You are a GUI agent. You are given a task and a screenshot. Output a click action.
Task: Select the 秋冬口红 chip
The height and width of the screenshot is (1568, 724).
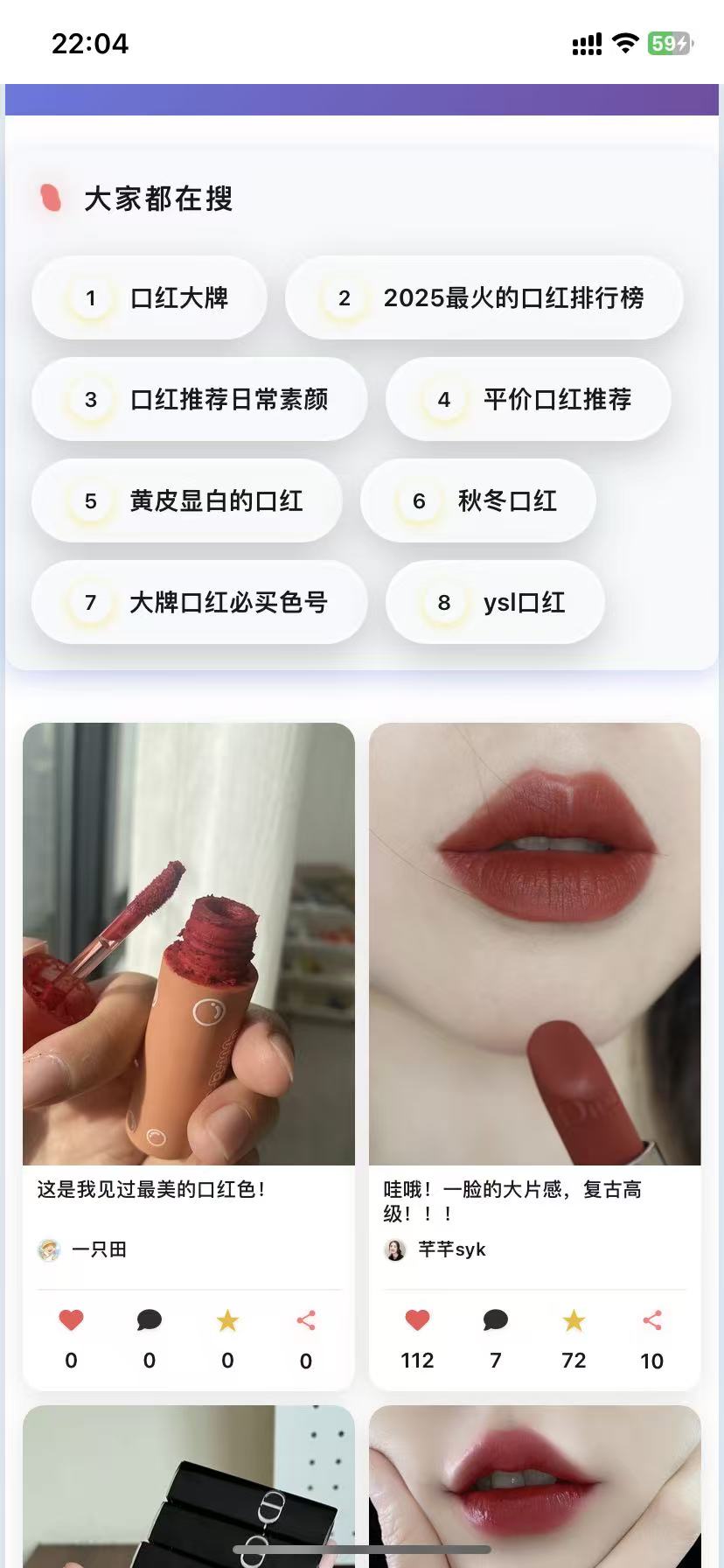pos(477,501)
